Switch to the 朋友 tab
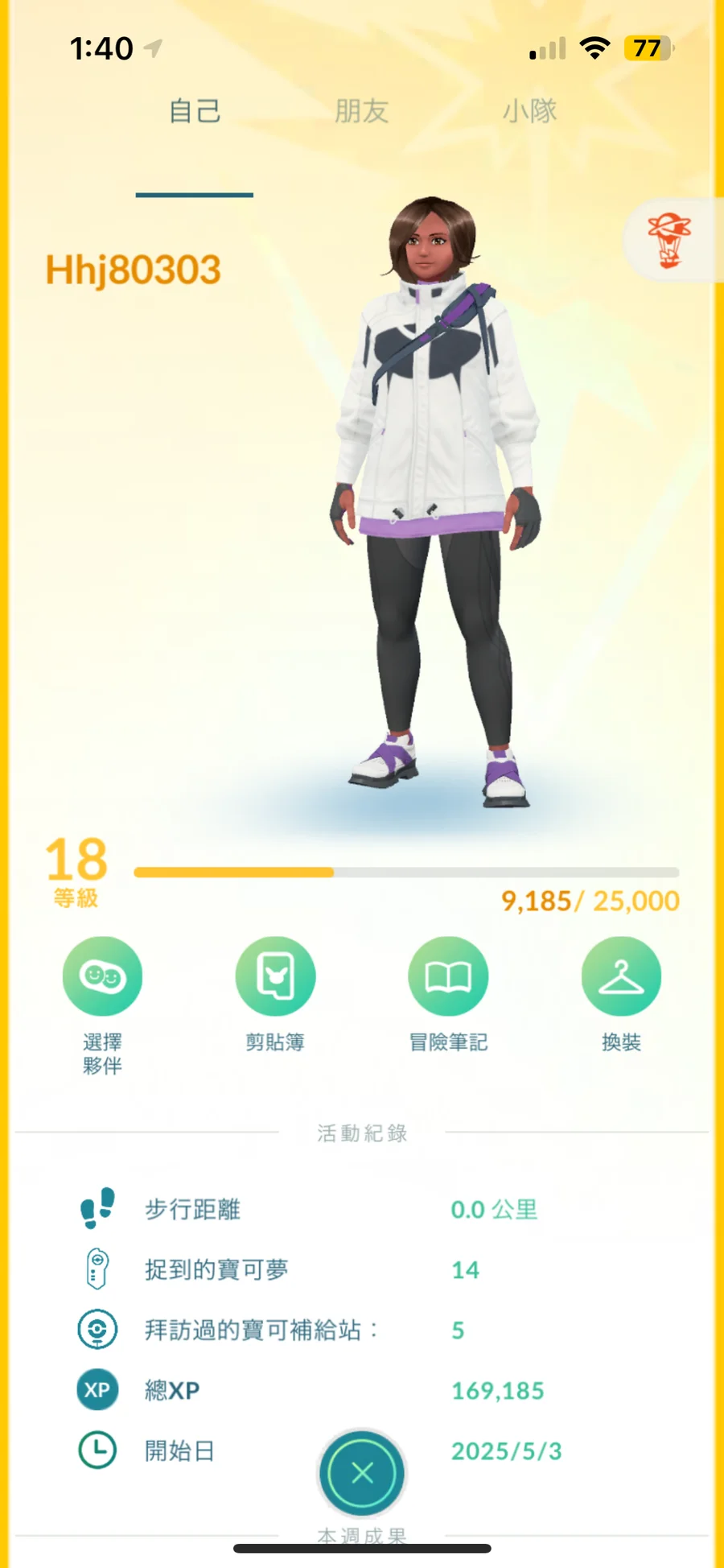The width and height of the screenshot is (724, 1568). click(x=362, y=111)
